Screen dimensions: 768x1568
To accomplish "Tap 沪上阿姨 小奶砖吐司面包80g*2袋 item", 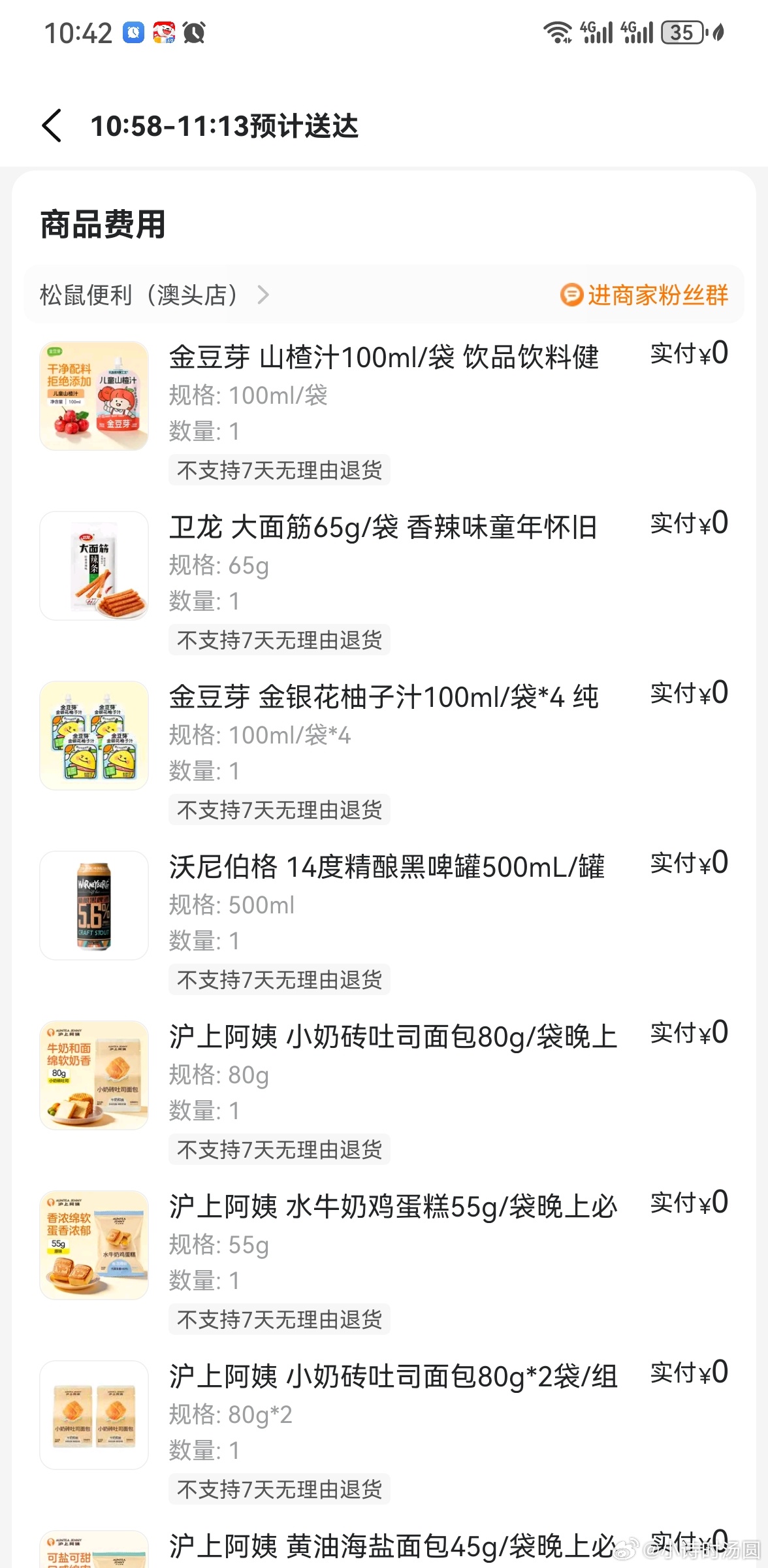I will (392, 1377).
